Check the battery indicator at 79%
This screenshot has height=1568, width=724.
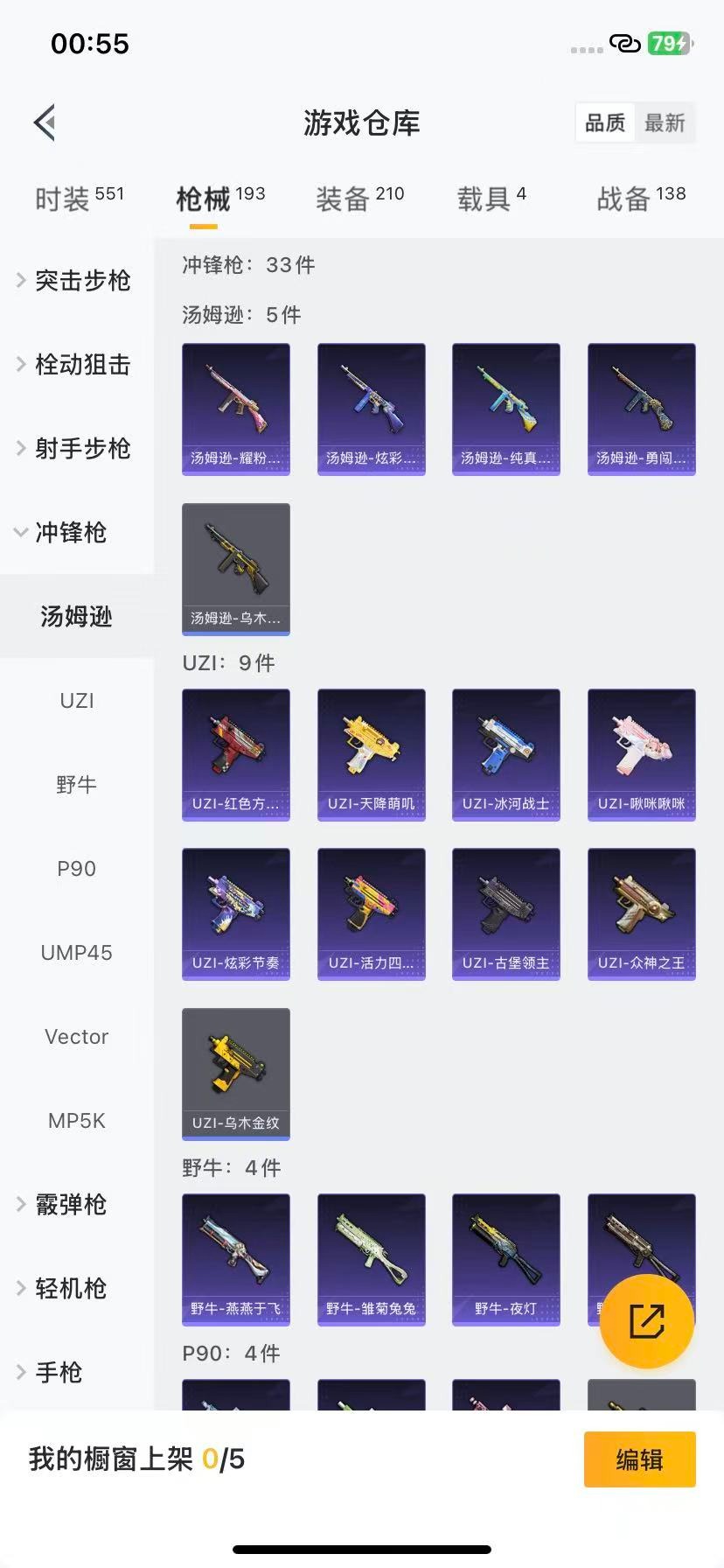tap(667, 42)
